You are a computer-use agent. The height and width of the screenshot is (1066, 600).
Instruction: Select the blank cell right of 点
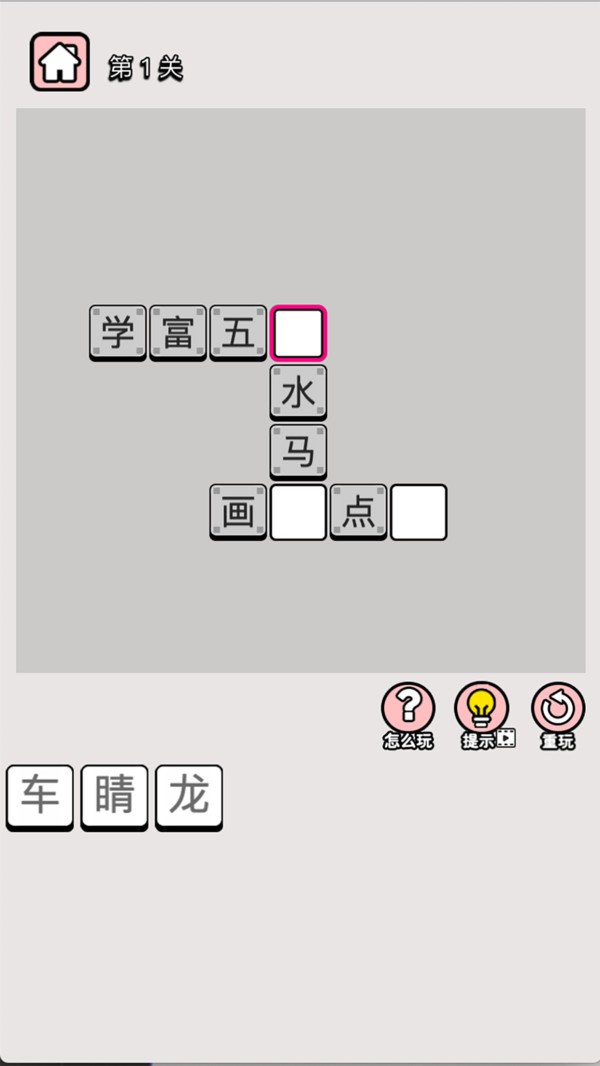pyautogui.click(x=418, y=513)
